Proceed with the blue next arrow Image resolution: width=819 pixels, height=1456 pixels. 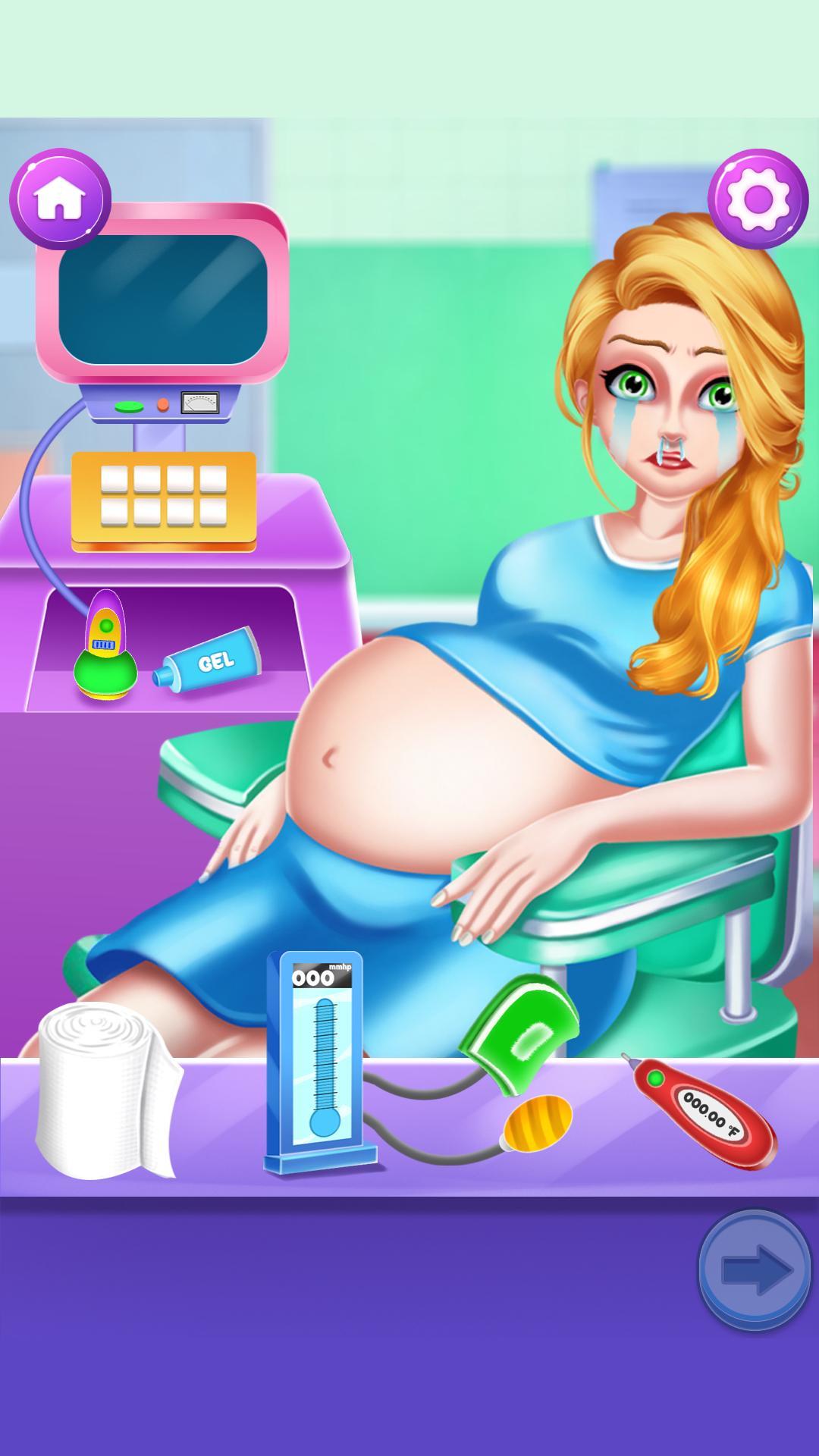[x=755, y=1269]
